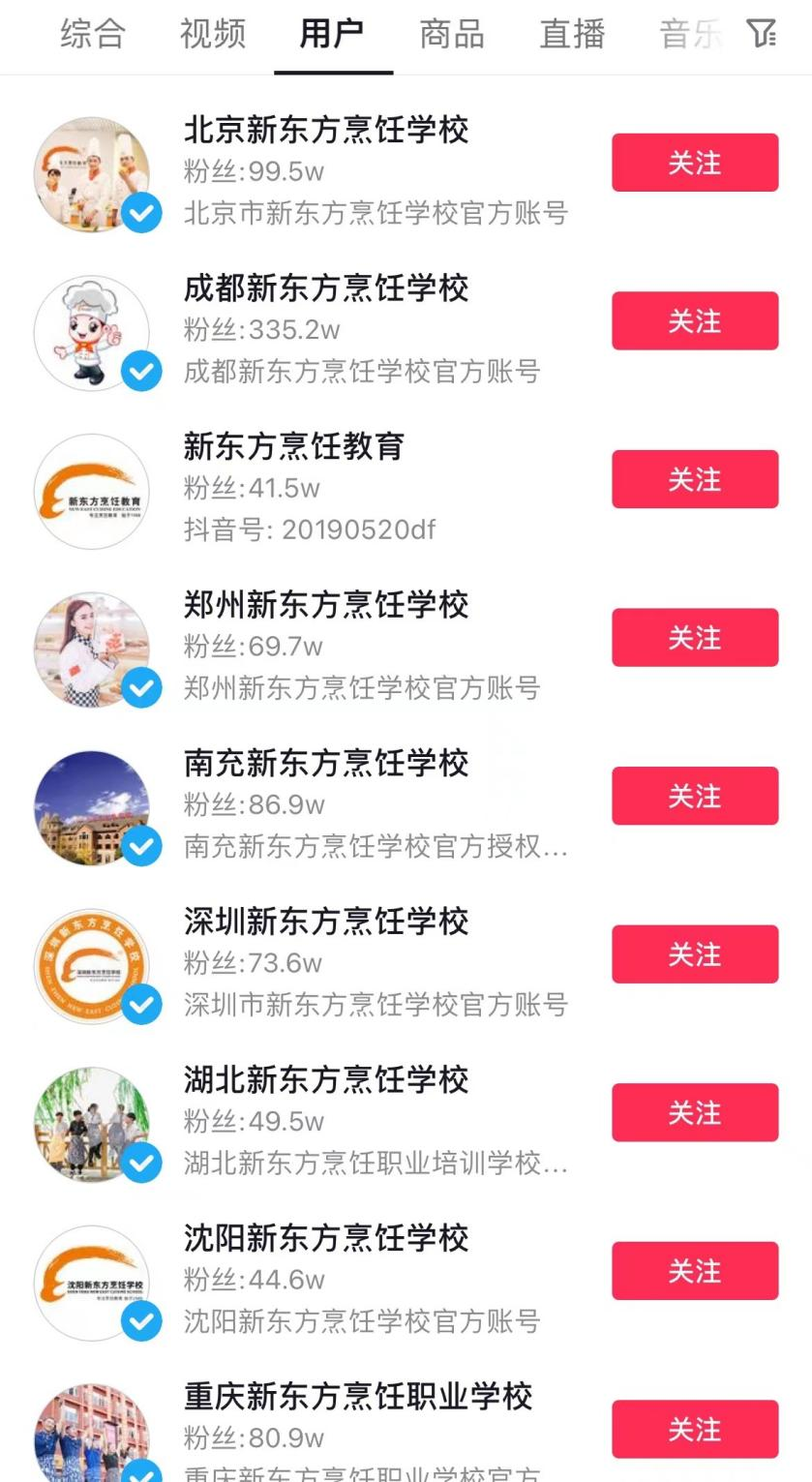Follow 重庆新东方烹饪职业学校
812x1482 pixels.
[x=695, y=1429]
